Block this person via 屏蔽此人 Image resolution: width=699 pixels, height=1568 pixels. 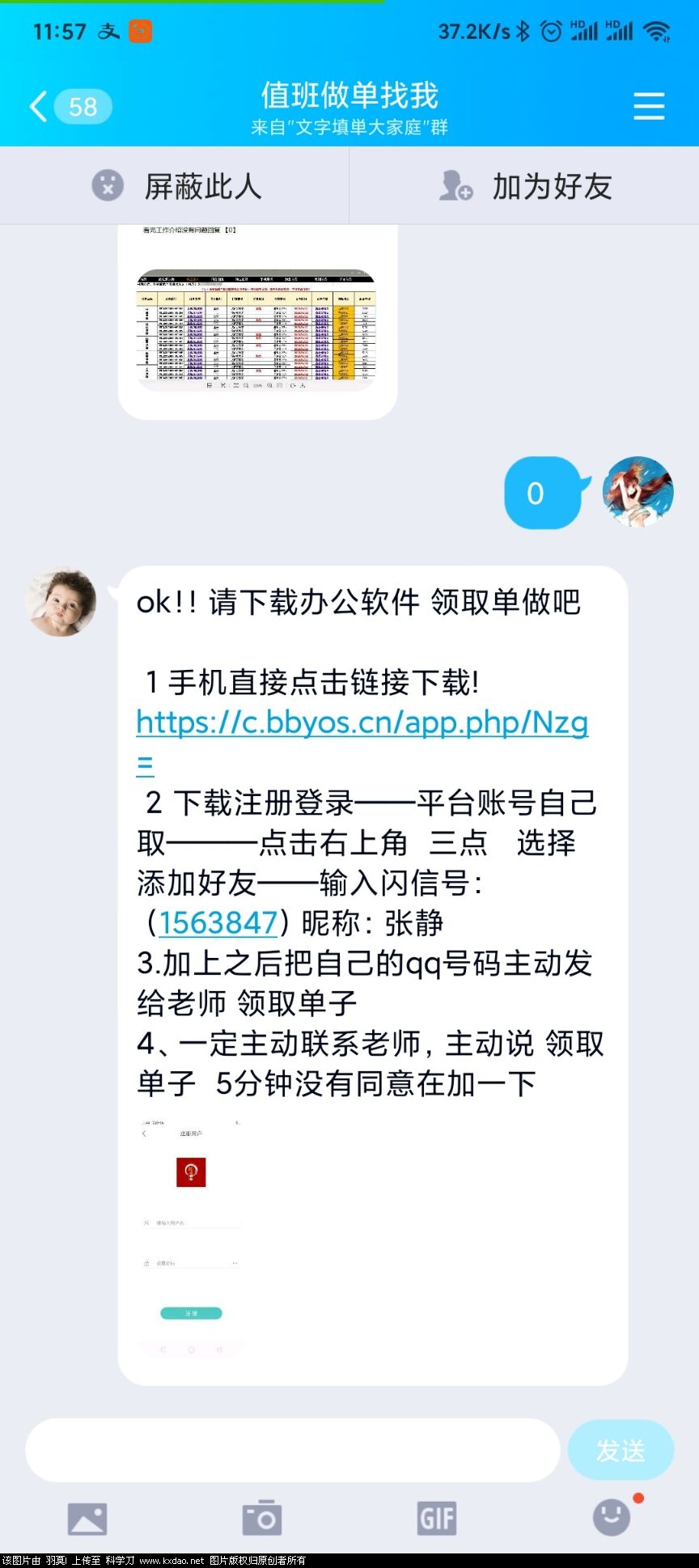(x=175, y=186)
